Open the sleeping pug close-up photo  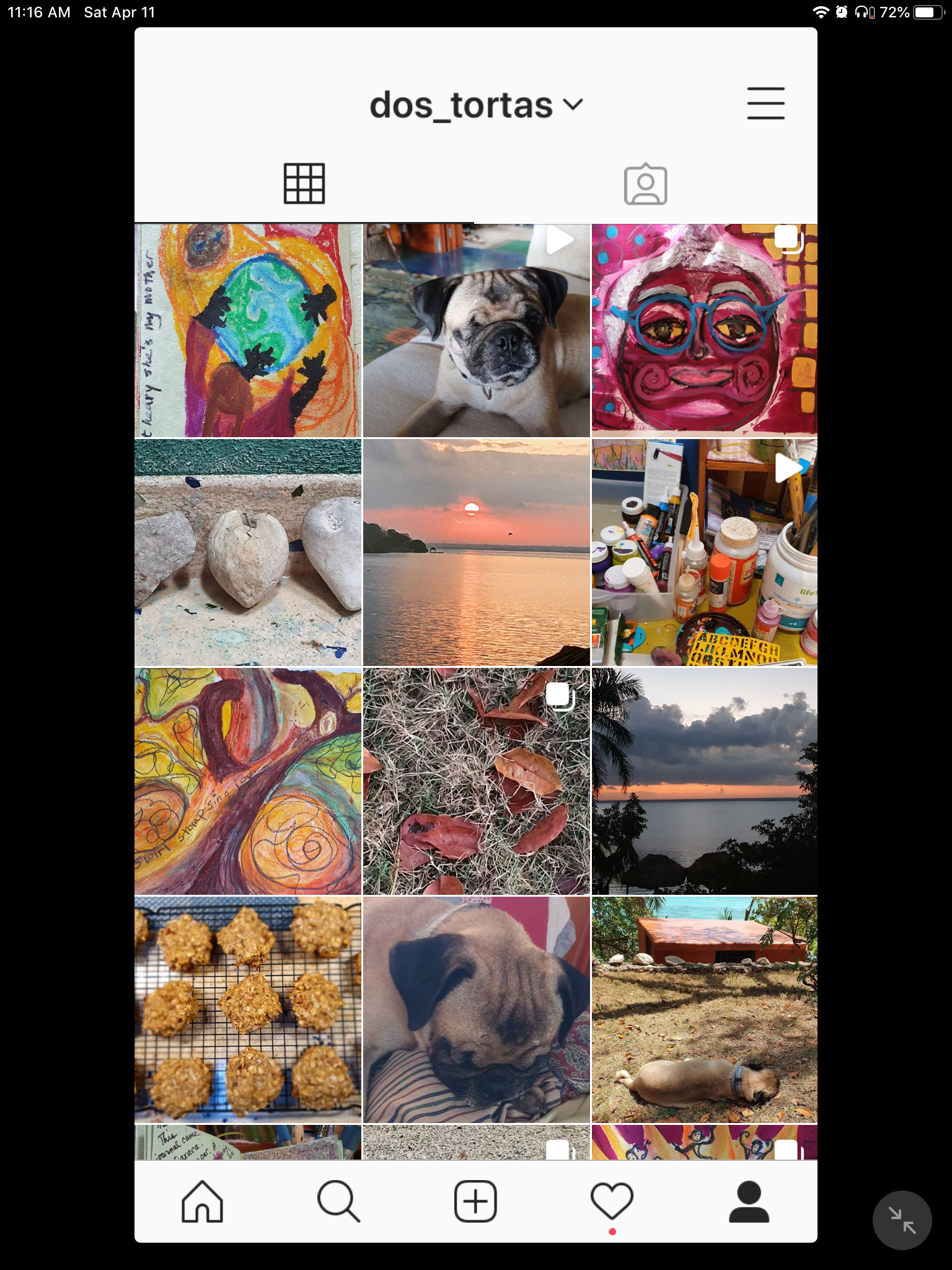point(476,1010)
